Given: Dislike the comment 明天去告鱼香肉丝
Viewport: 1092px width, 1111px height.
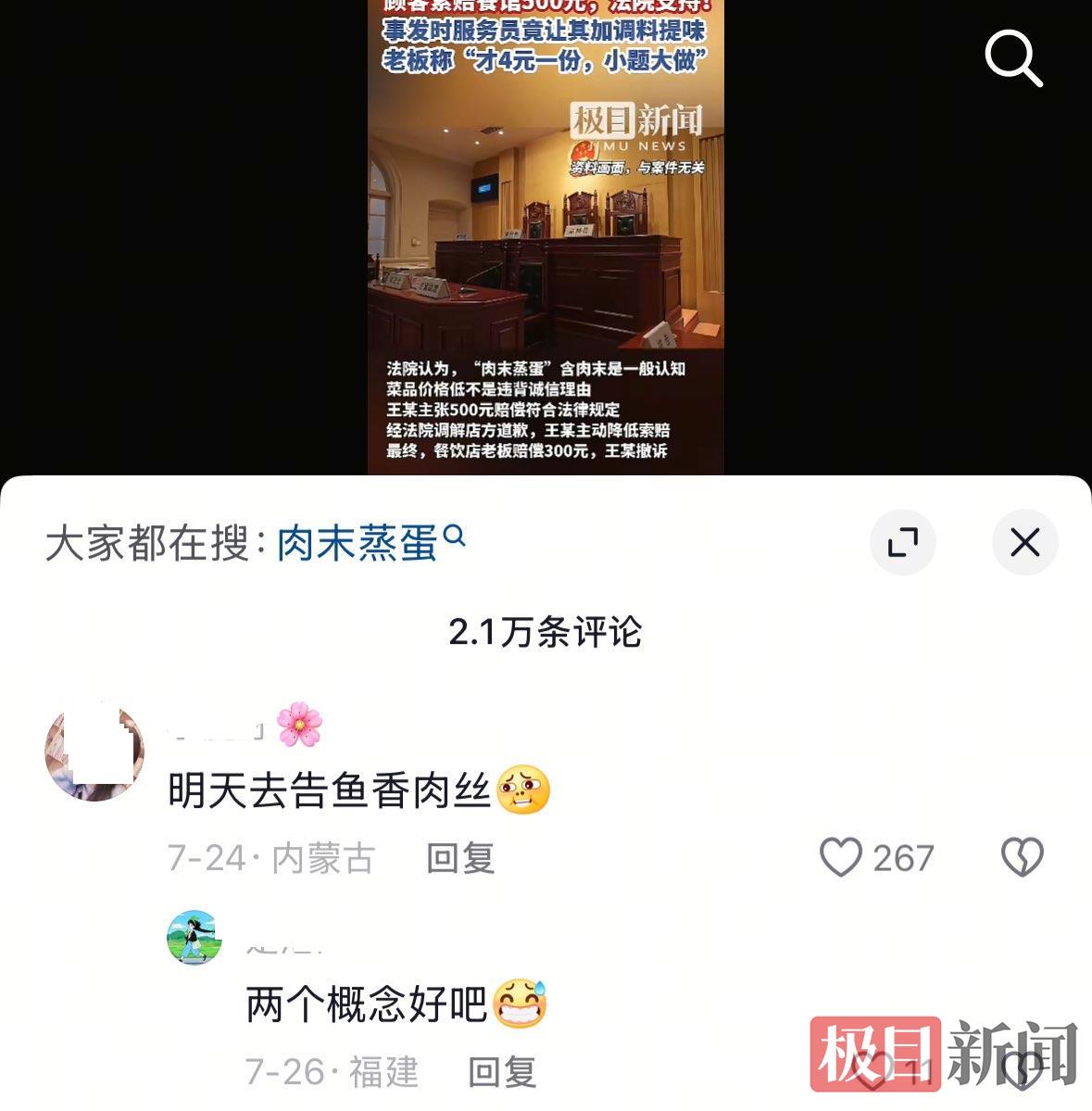Looking at the screenshot, I should [x=1022, y=857].
